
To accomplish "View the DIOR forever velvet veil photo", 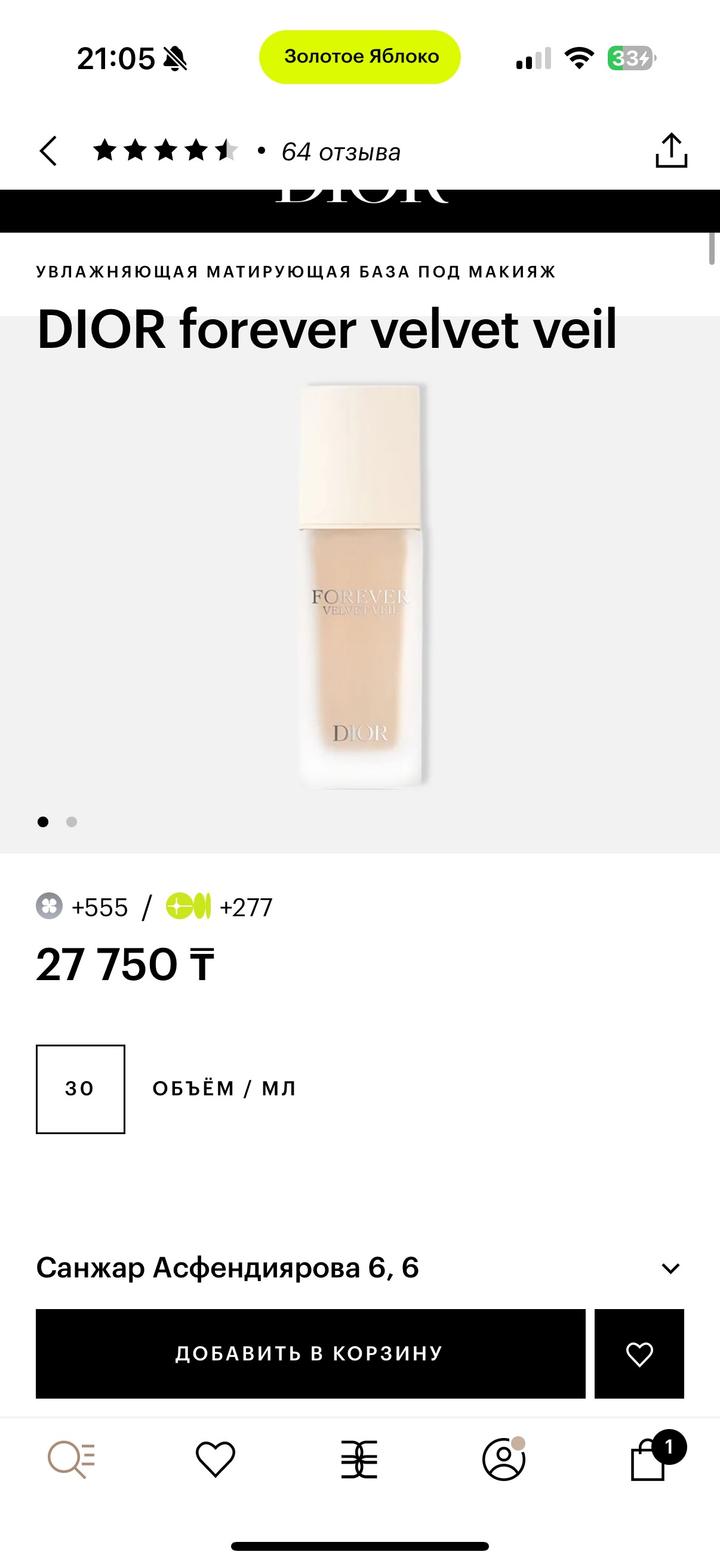I will pos(360,585).
